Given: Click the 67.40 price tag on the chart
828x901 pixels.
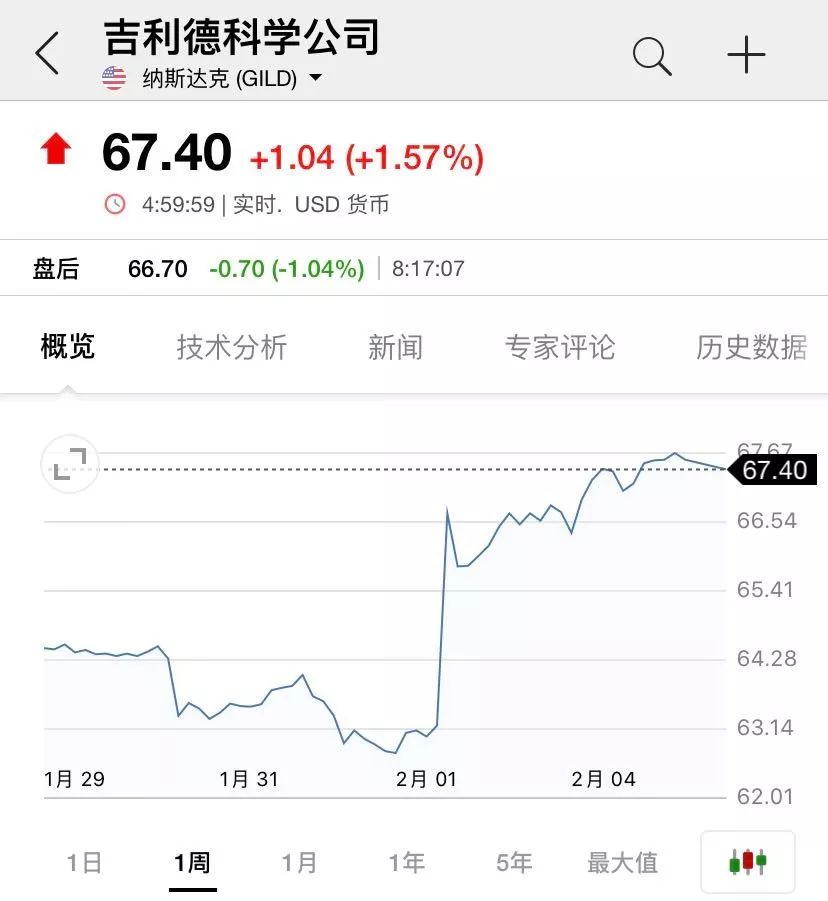Looking at the screenshot, I should click(773, 470).
